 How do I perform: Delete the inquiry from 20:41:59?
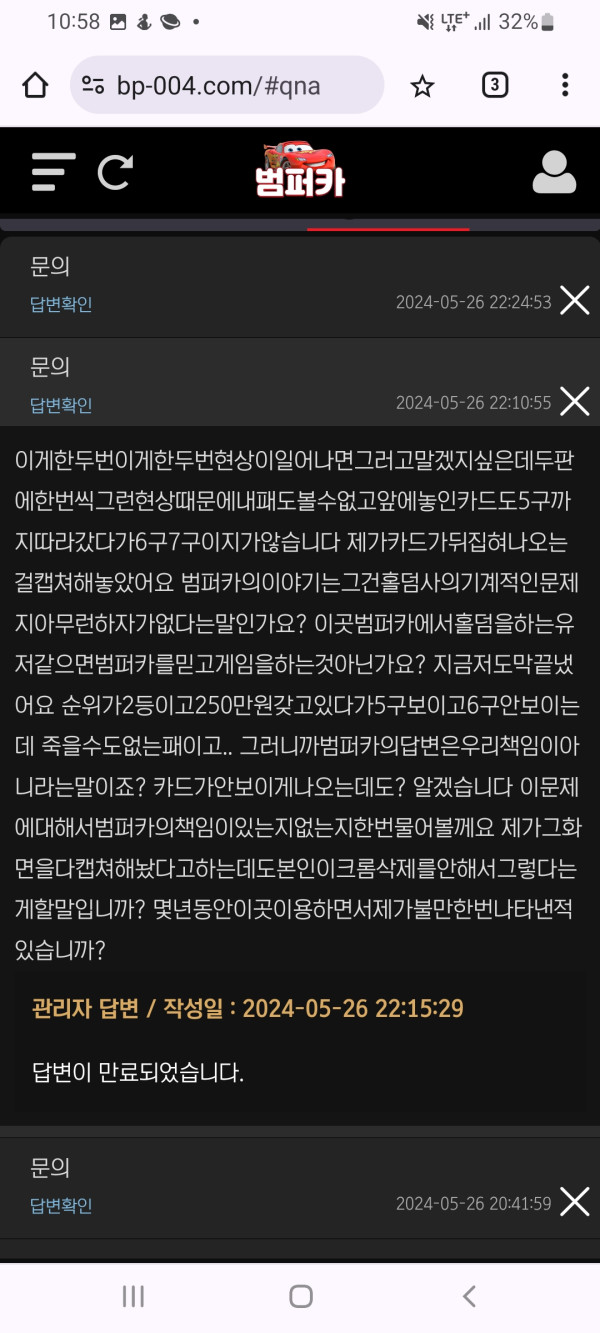click(574, 1201)
